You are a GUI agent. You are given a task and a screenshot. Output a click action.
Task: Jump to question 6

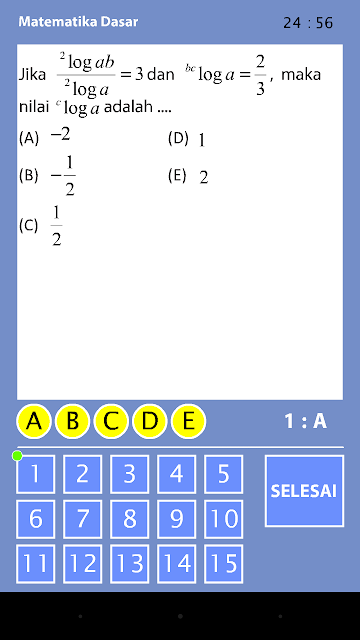coord(36,519)
